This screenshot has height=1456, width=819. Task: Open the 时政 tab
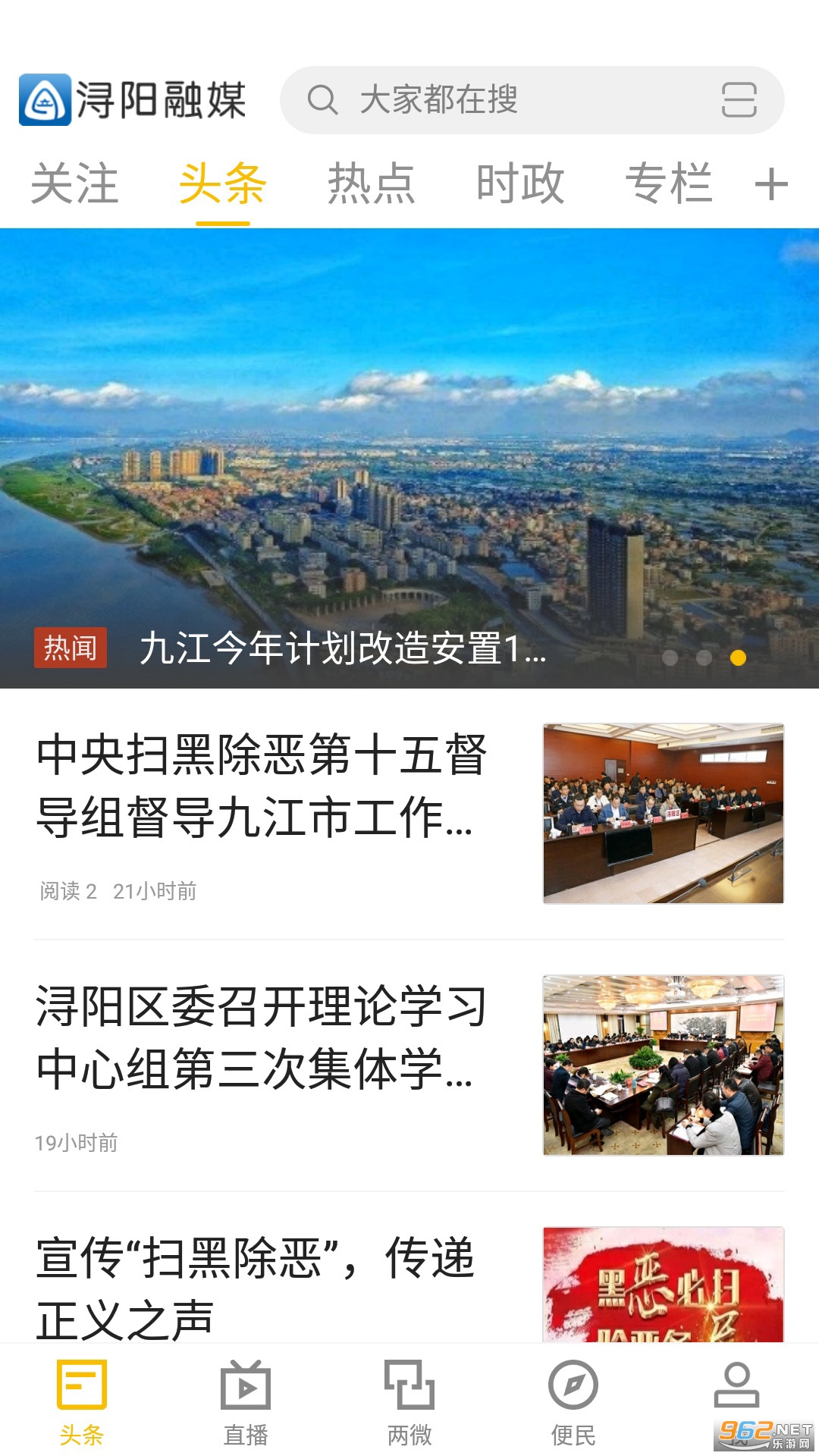coord(519,184)
